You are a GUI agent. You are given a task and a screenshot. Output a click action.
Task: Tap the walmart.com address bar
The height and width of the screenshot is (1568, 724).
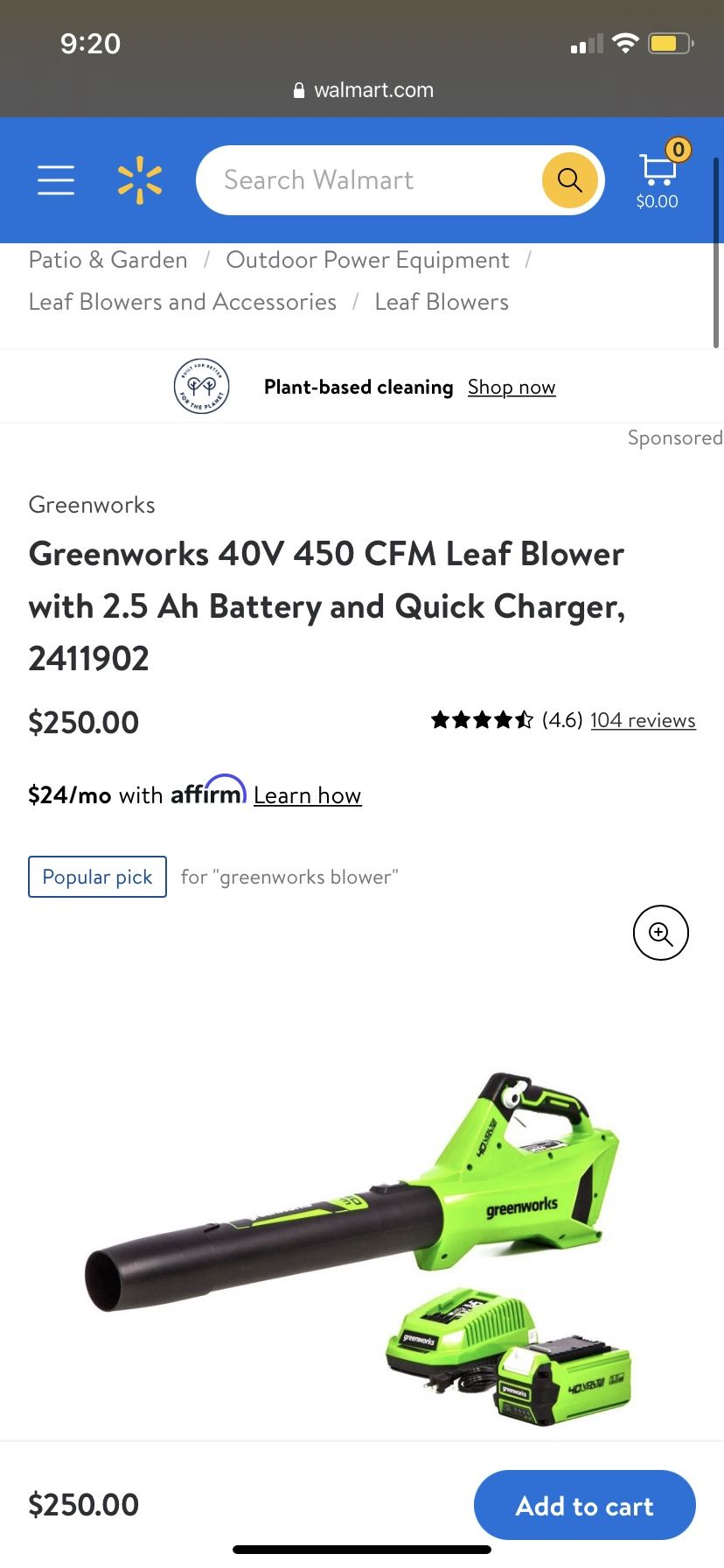(362, 90)
